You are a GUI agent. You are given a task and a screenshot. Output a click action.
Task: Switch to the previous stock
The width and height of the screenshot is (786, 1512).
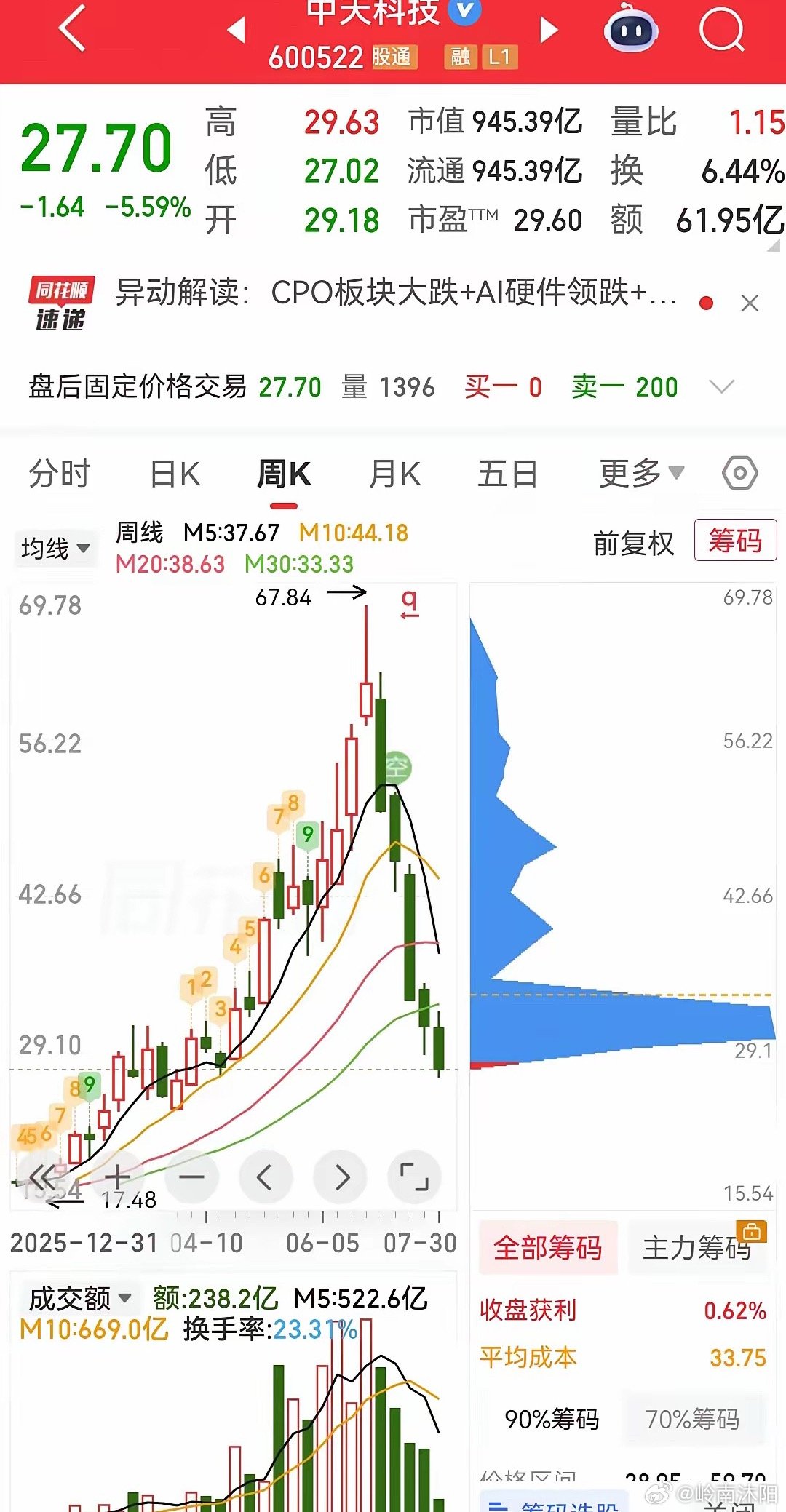236,31
